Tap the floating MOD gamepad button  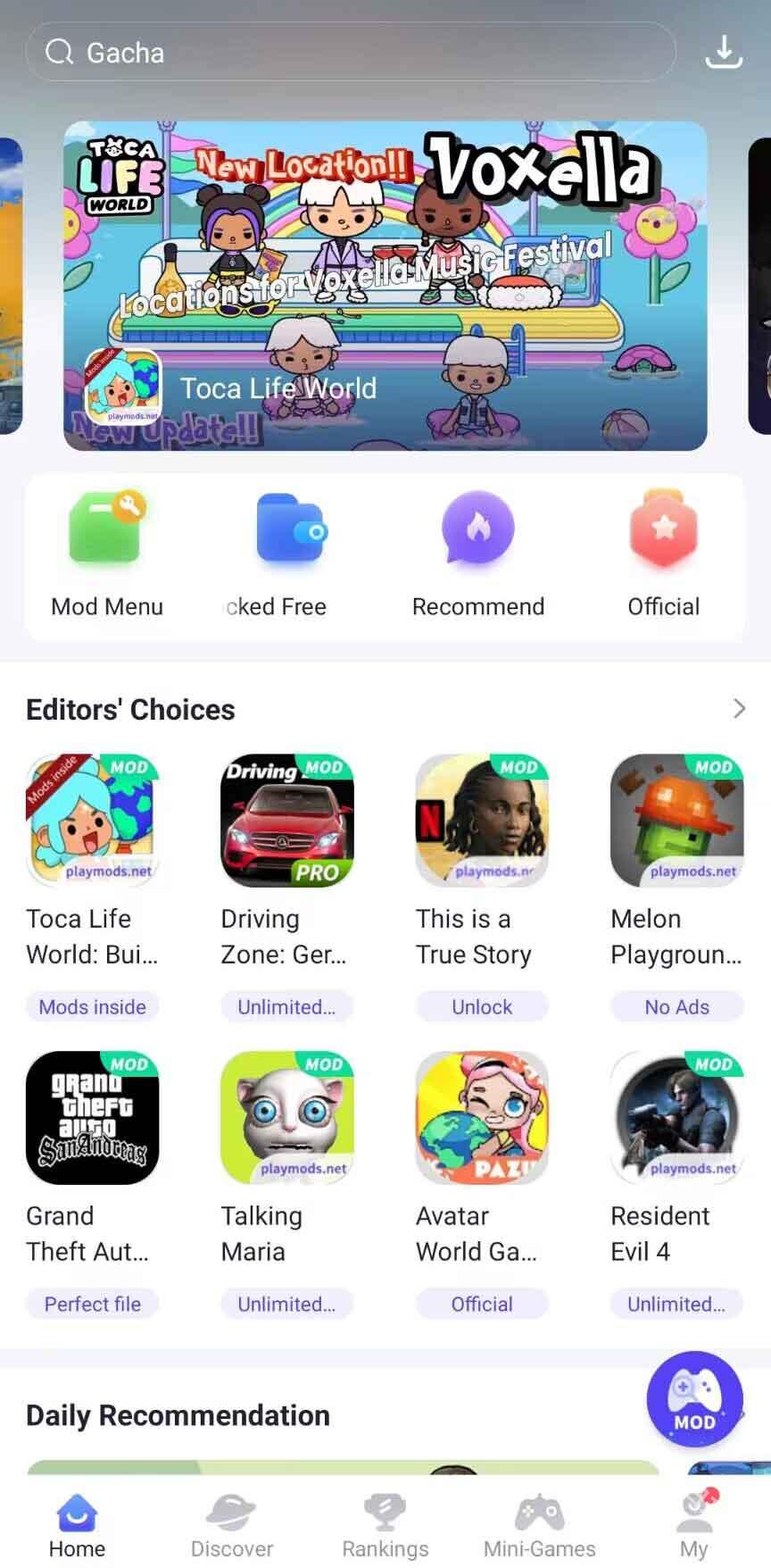pos(694,1399)
